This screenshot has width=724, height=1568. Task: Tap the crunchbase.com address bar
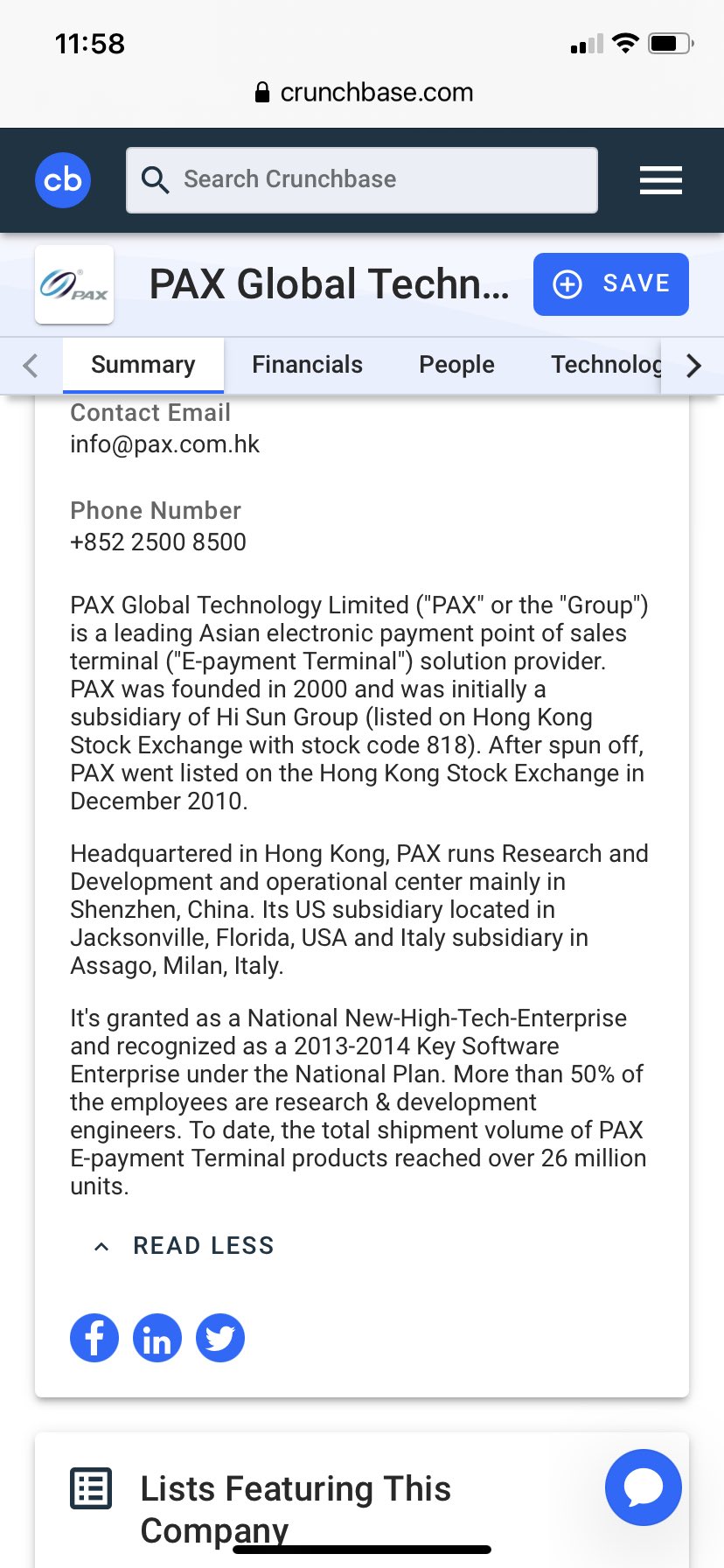363,92
